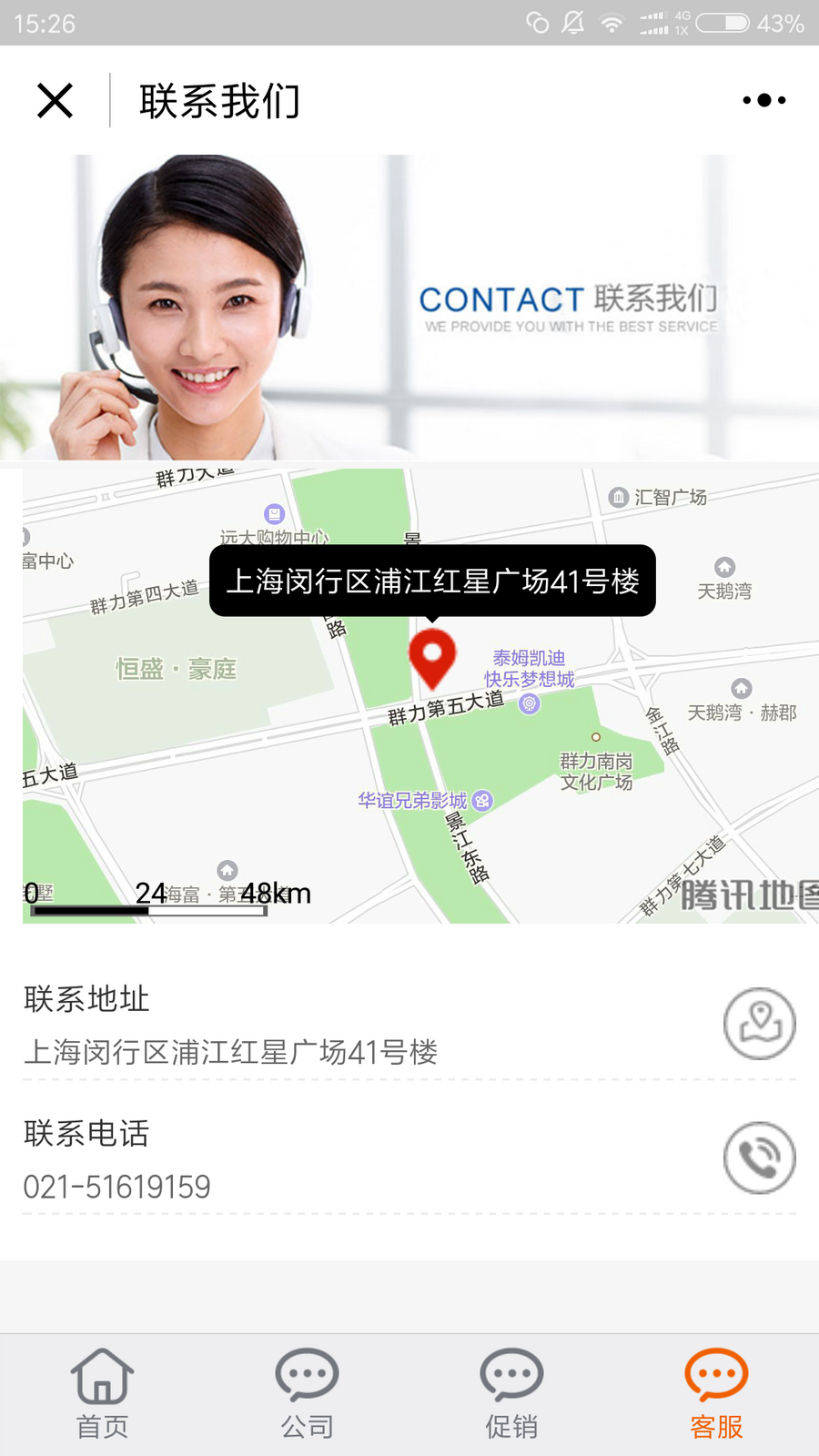
Task: Start a call using the phone icon beside 联系电话
Action: [760, 1160]
